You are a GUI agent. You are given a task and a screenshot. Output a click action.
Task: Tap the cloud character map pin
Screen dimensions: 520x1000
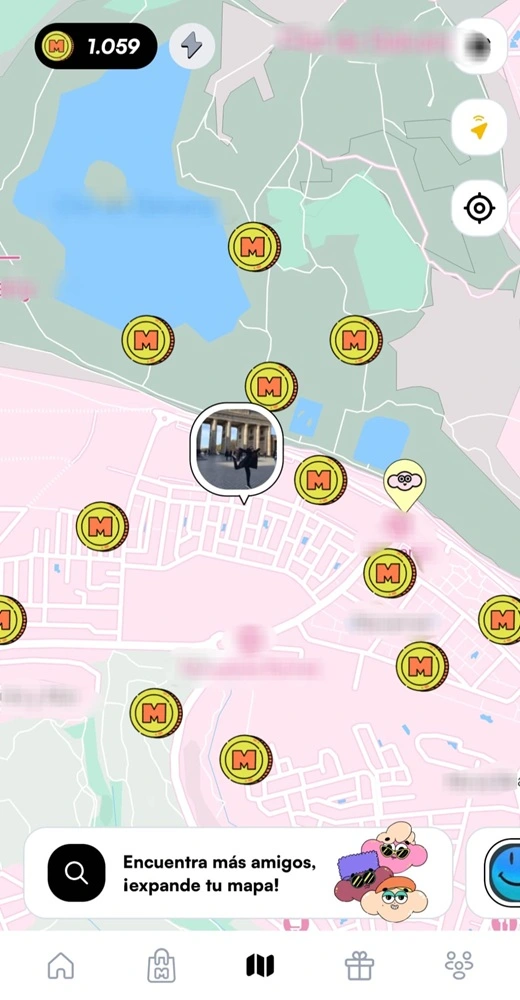[x=405, y=485]
